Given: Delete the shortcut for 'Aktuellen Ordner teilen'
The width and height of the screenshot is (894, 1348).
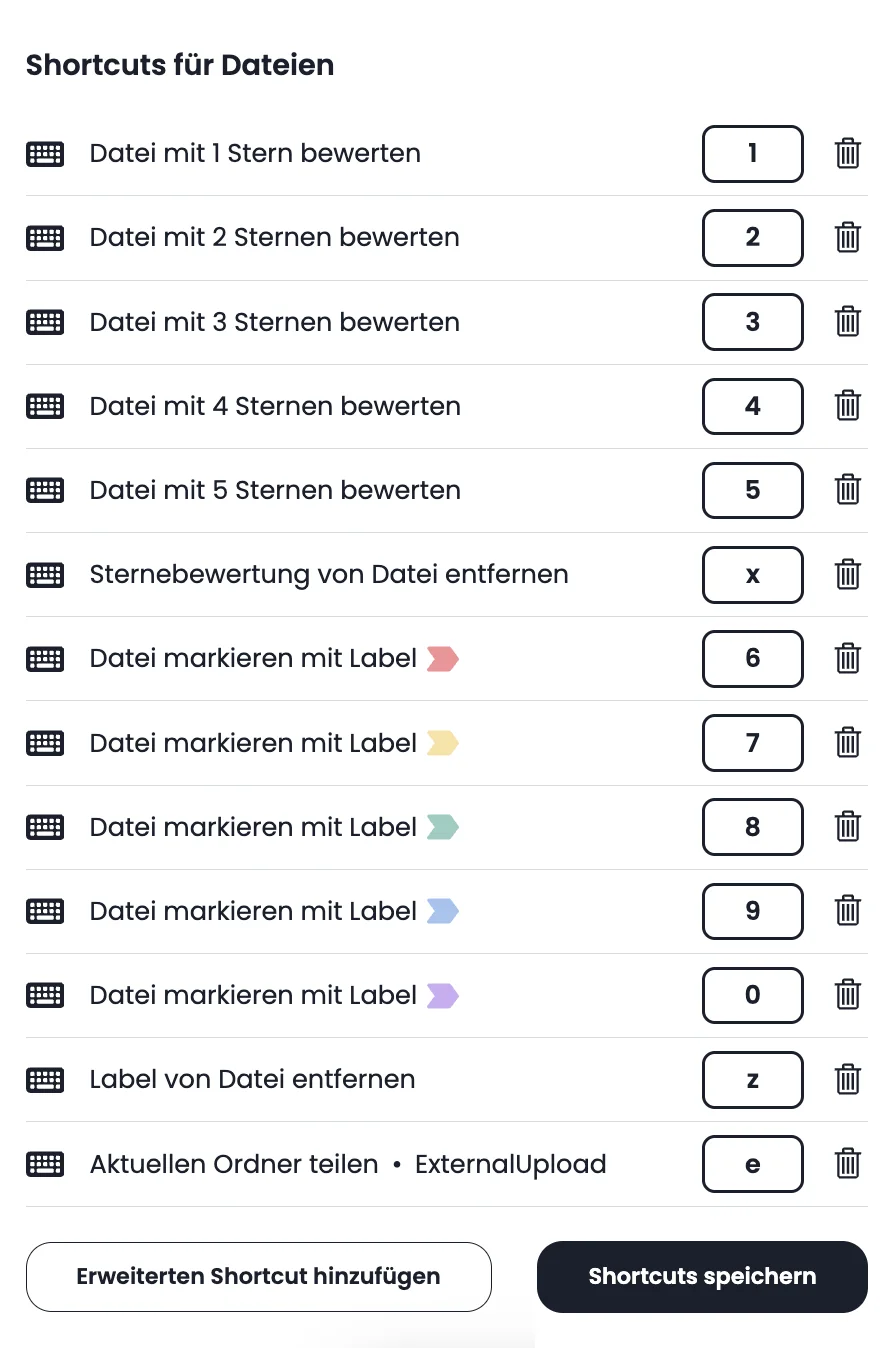Looking at the screenshot, I should pyautogui.click(x=847, y=1163).
